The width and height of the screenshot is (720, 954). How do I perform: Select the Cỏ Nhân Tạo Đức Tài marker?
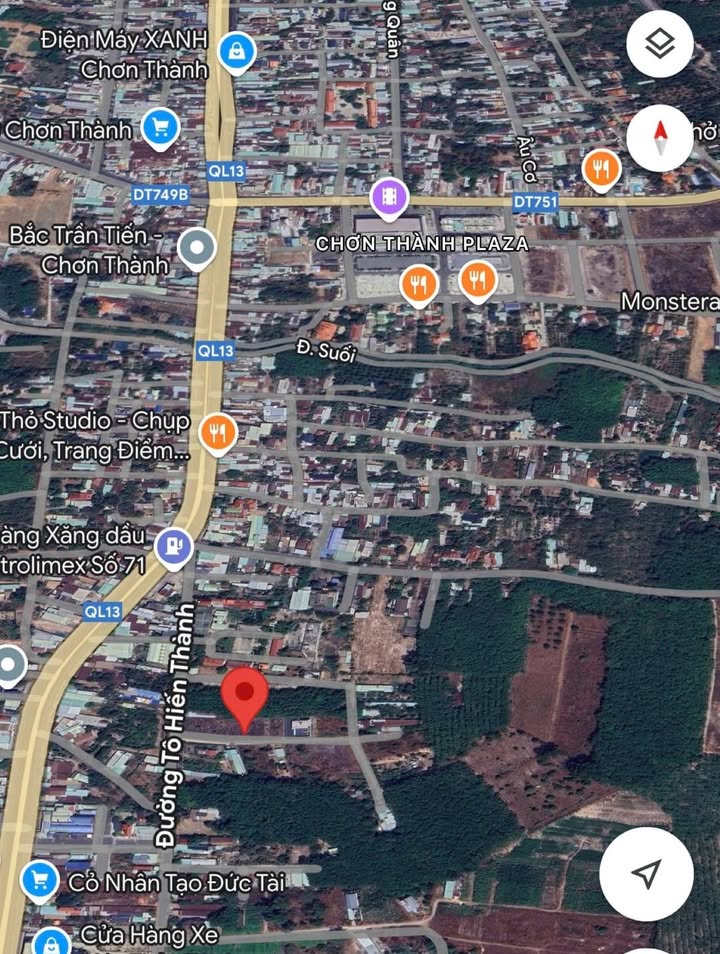pos(39,881)
